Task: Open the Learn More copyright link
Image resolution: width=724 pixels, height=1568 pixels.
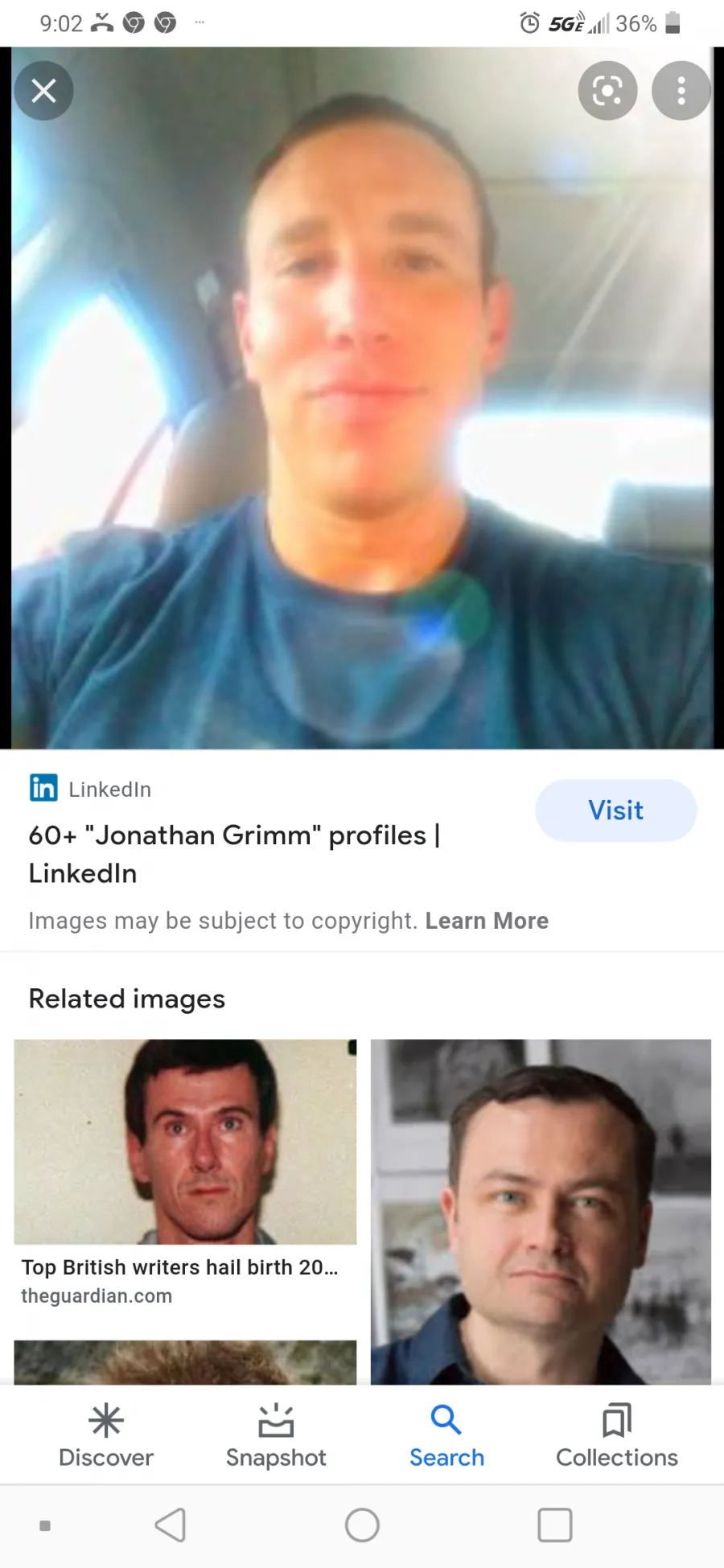Action: click(487, 921)
